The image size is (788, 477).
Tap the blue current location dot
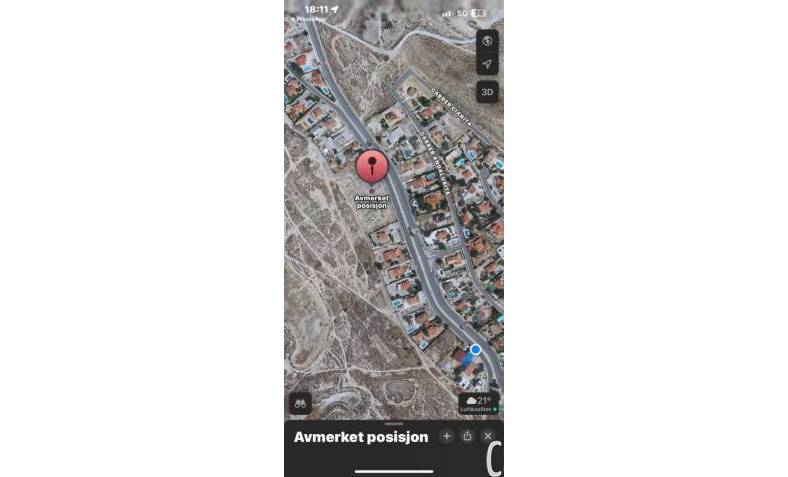[x=476, y=349]
